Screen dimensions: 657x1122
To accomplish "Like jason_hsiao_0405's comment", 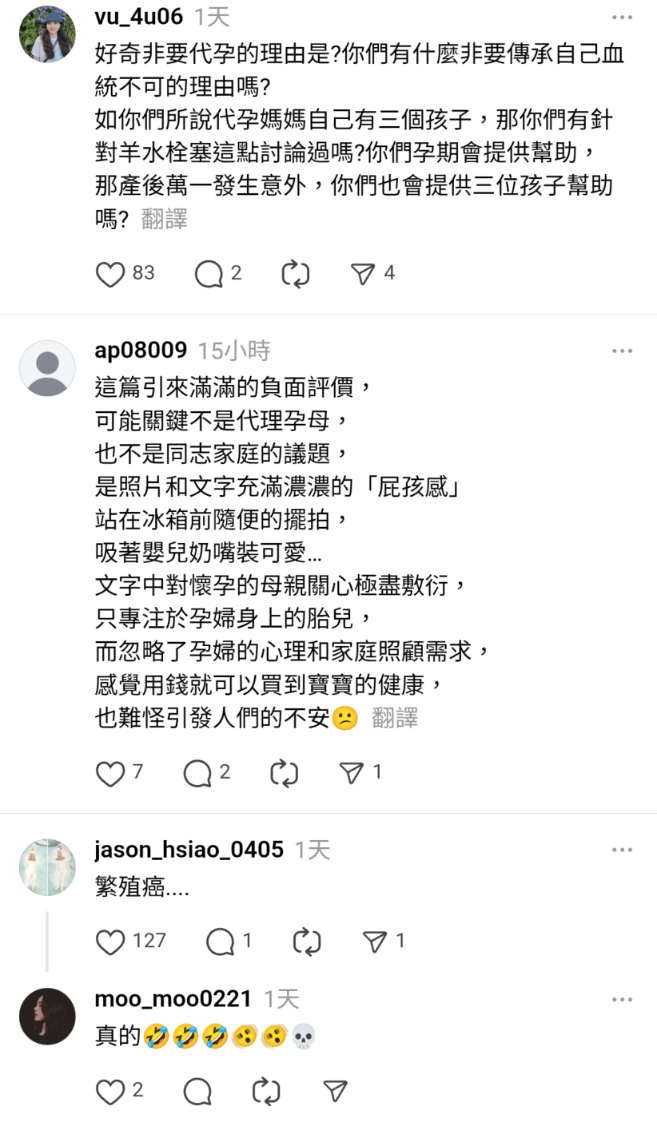I will (110, 942).
